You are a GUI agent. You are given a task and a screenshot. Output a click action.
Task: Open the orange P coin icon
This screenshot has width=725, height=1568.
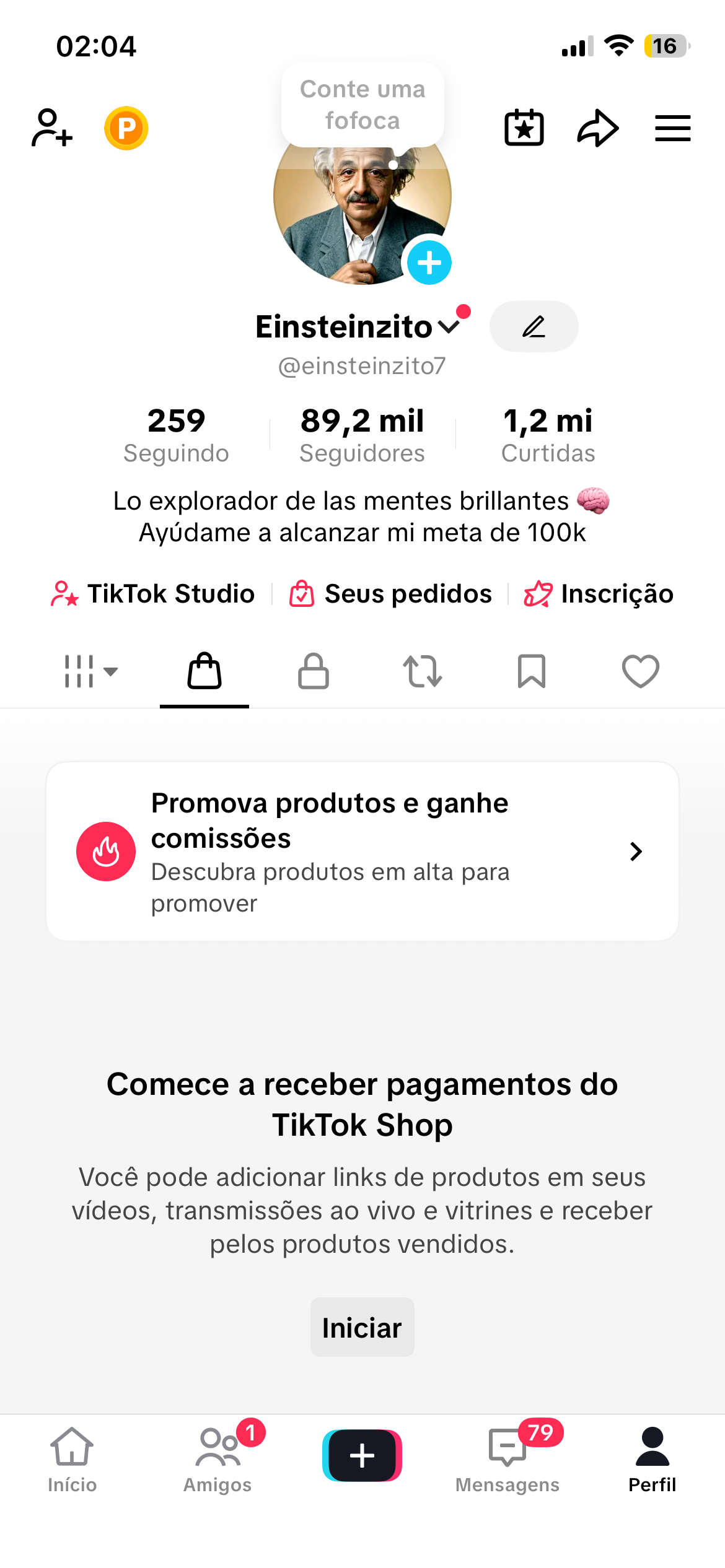(126, 128)
